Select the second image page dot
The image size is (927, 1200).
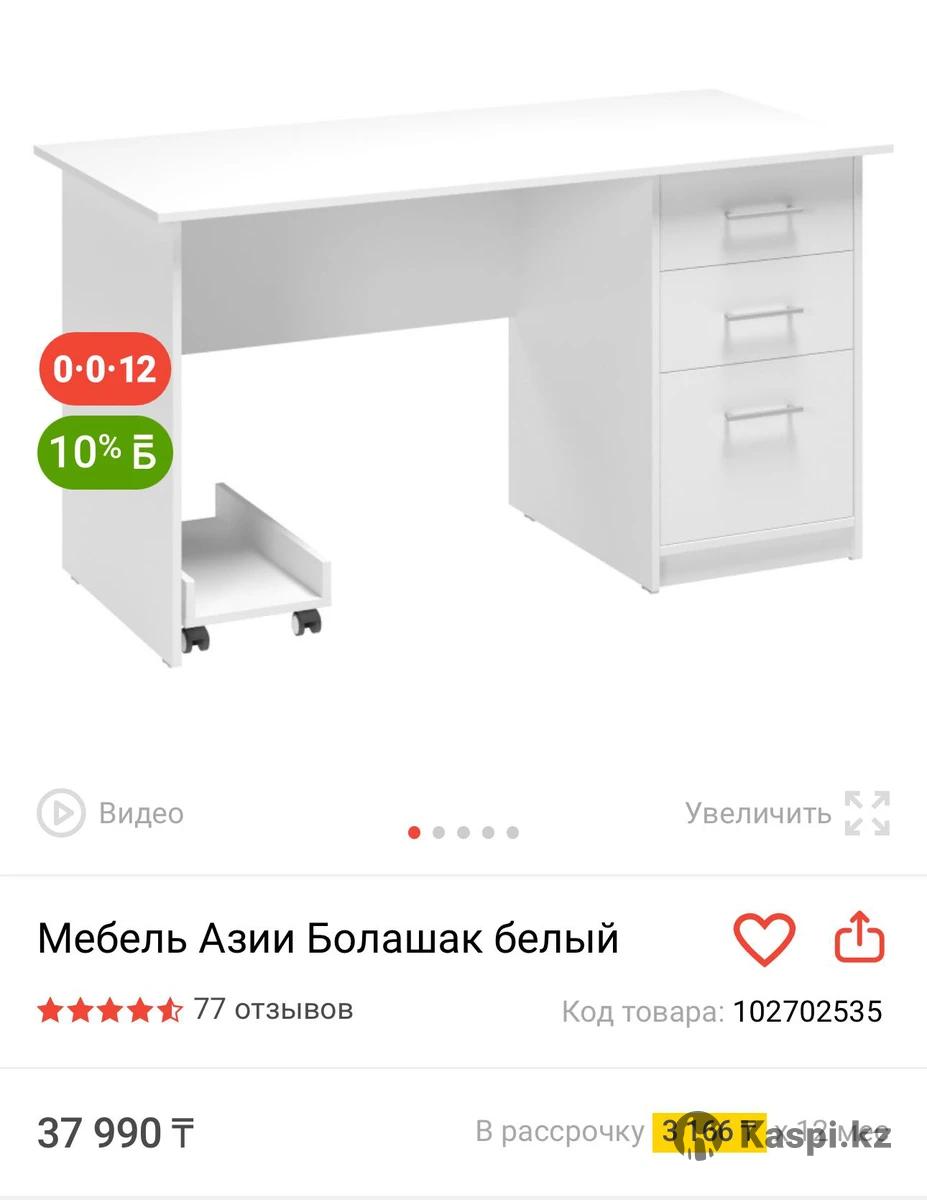tap(439, 832)
